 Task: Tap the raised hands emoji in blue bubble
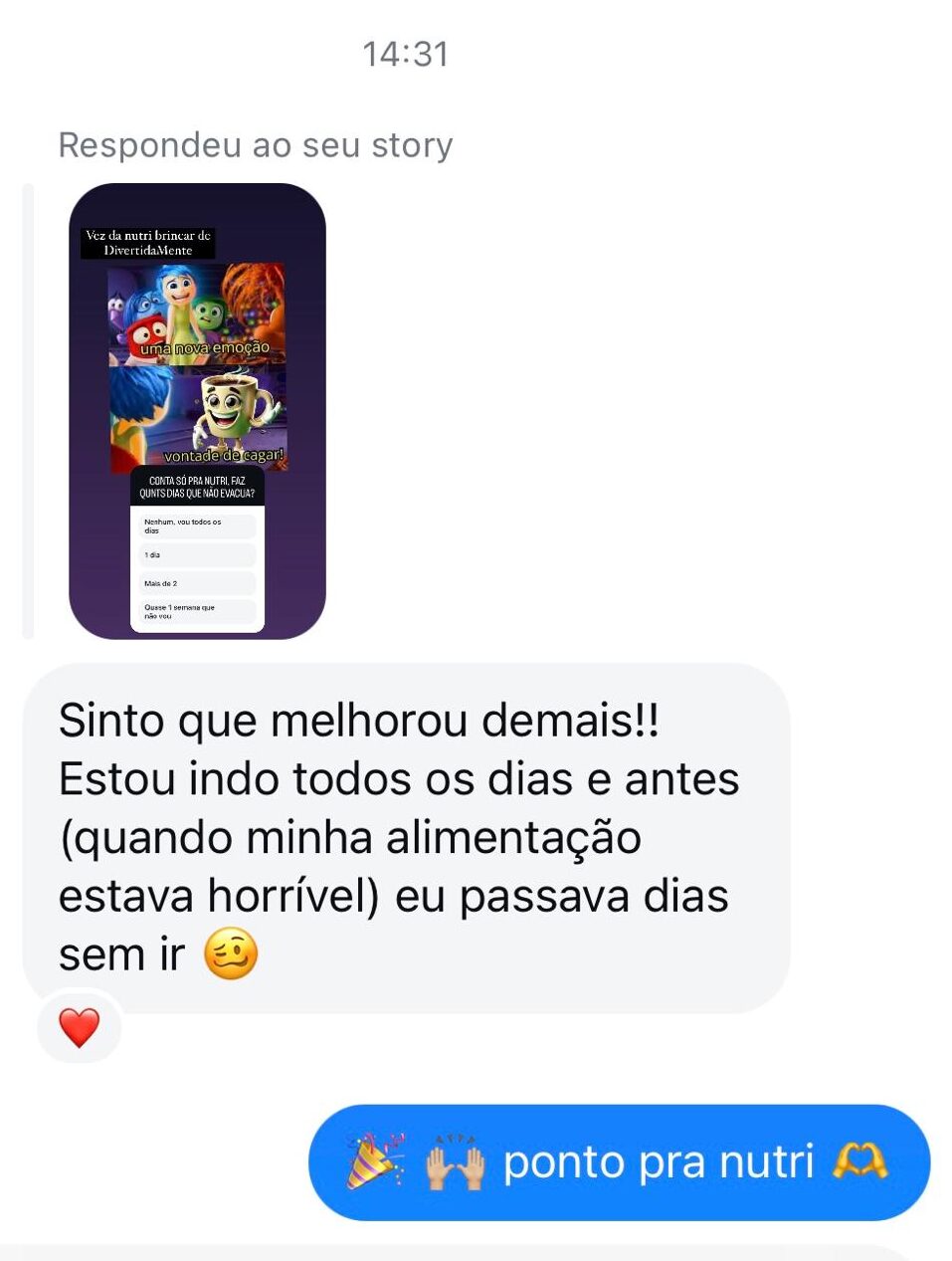click(x=457, y=1160)
